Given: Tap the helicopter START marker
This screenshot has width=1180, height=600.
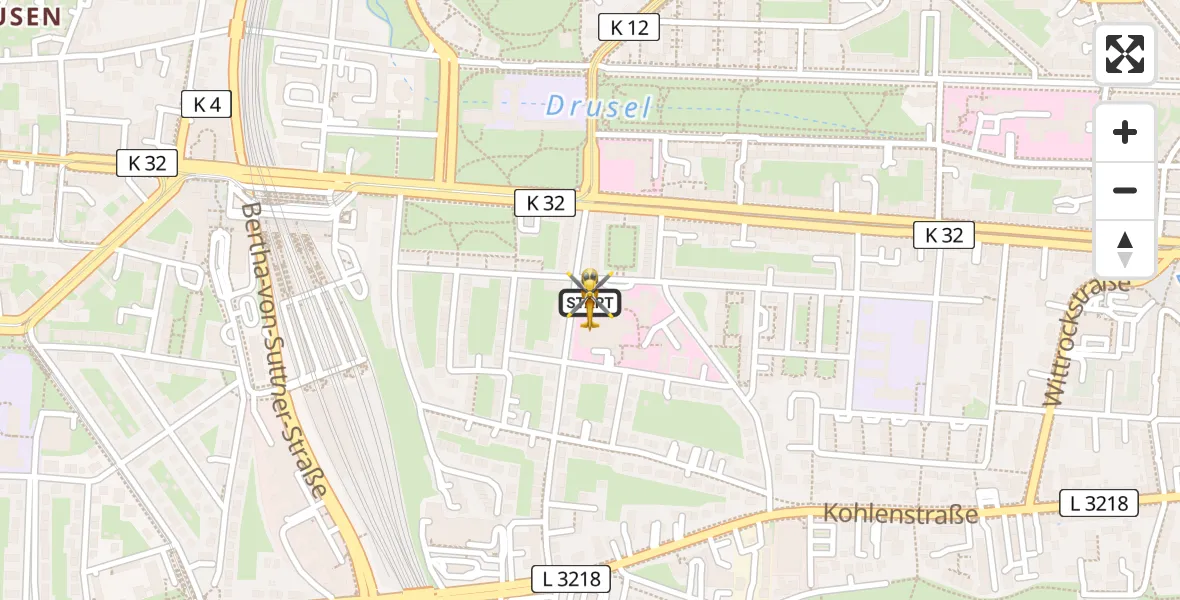Looking at the screenshot, I should pyautogui.click(x=589, y=301).
